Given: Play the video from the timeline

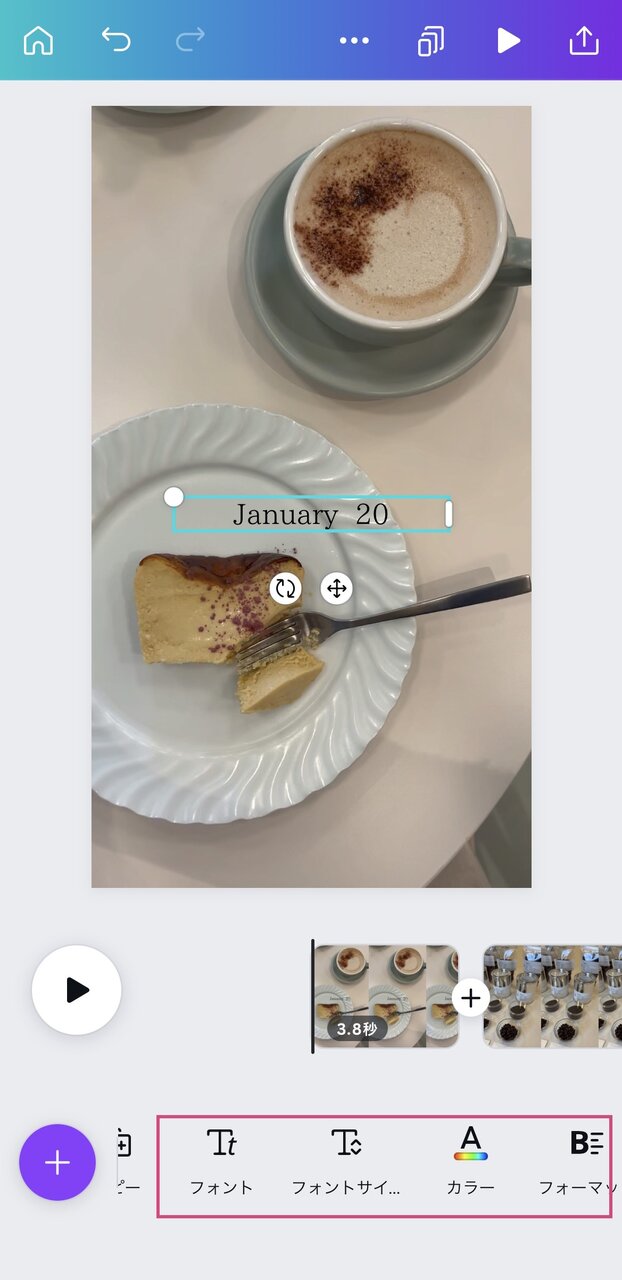Looking at the screenshot, I should [77, 990].
